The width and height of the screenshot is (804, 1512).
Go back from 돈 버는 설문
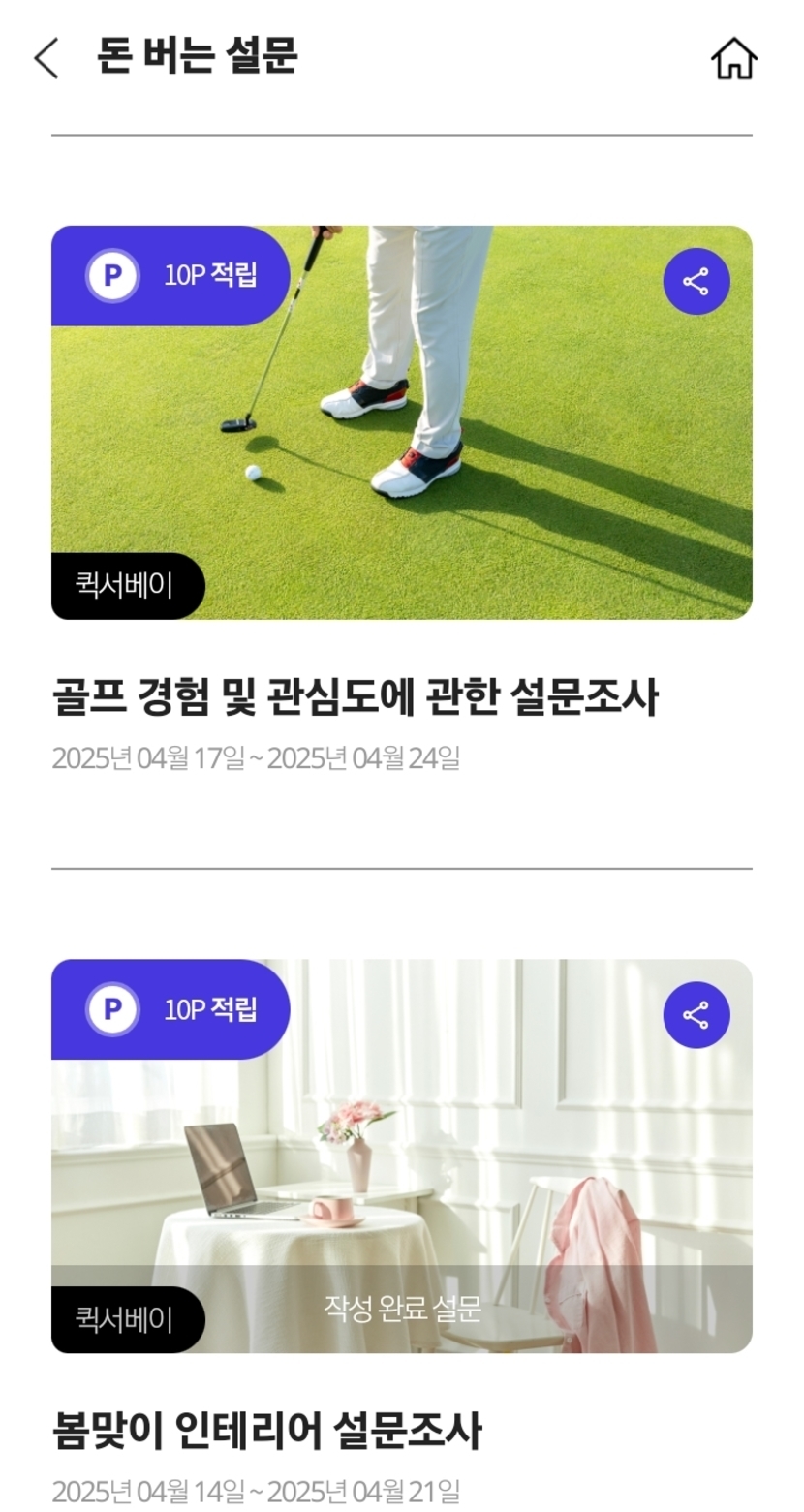[46, 58]
